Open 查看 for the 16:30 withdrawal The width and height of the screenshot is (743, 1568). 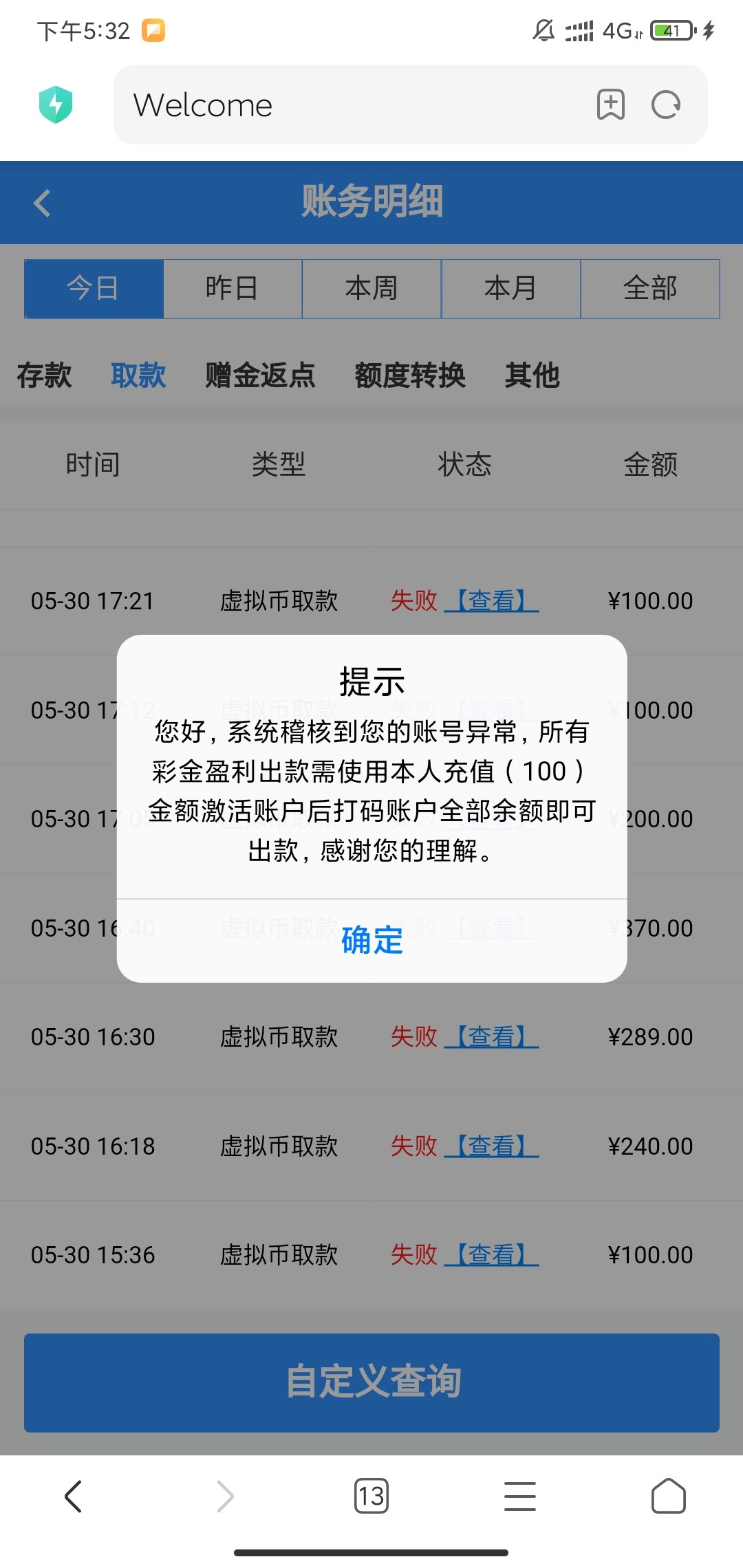(x=491, y=1037)
